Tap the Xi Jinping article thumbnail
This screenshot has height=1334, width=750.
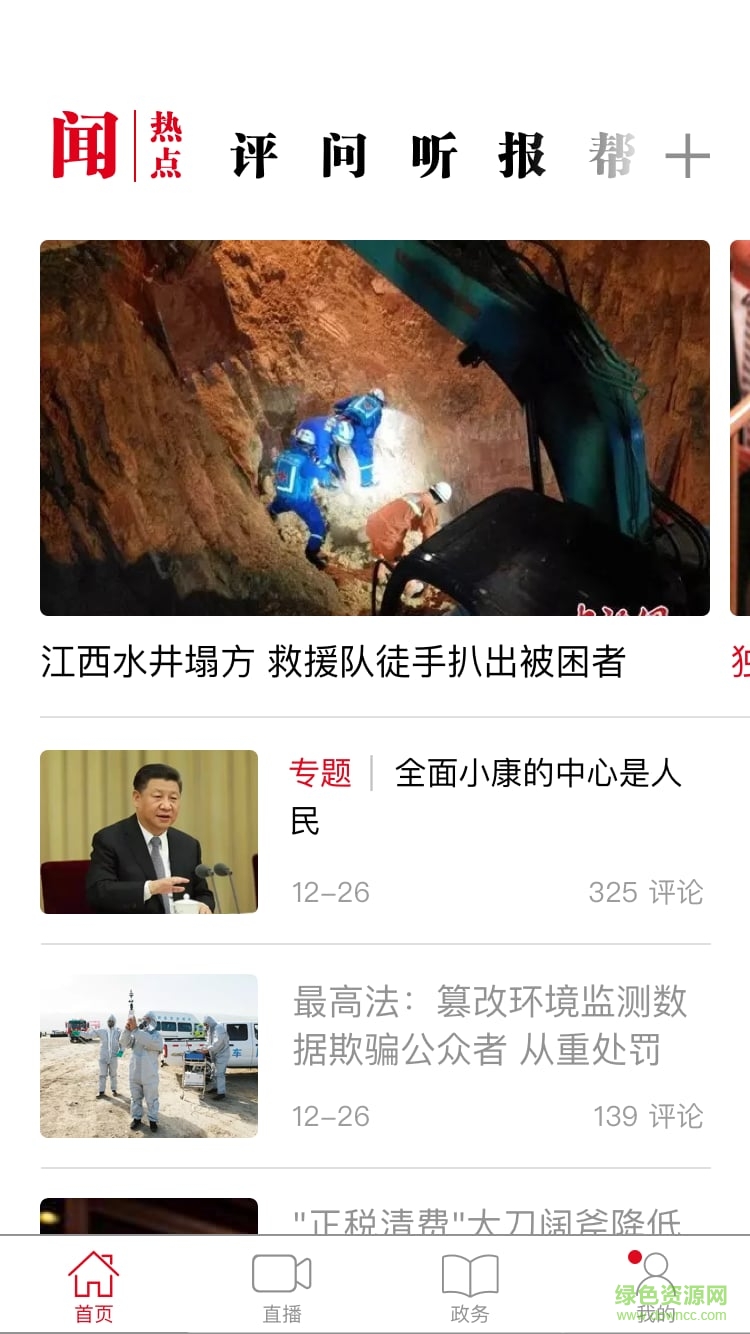coord(148,831)
